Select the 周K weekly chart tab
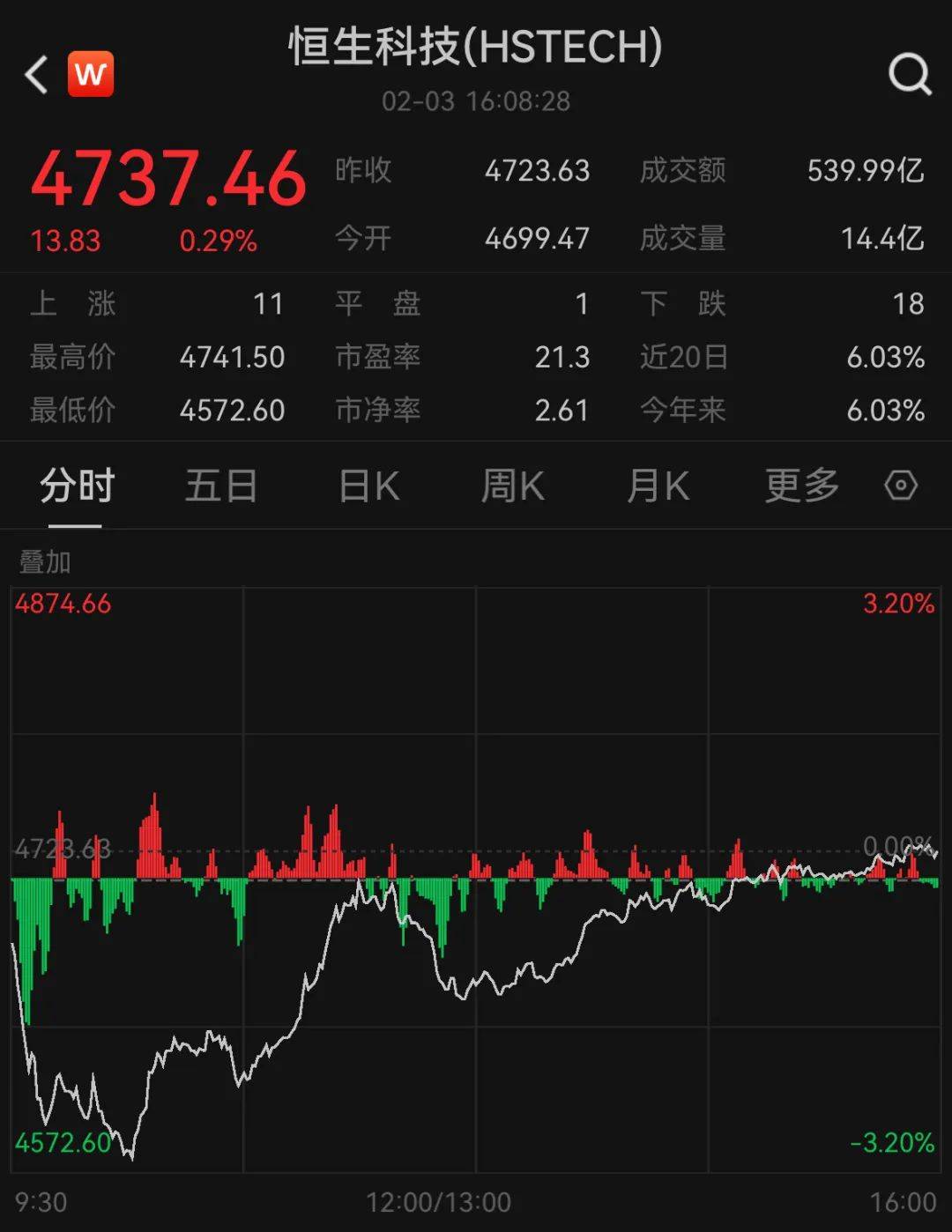The width and height of the screenshot is (952, 1232). (x=513, y=486)
